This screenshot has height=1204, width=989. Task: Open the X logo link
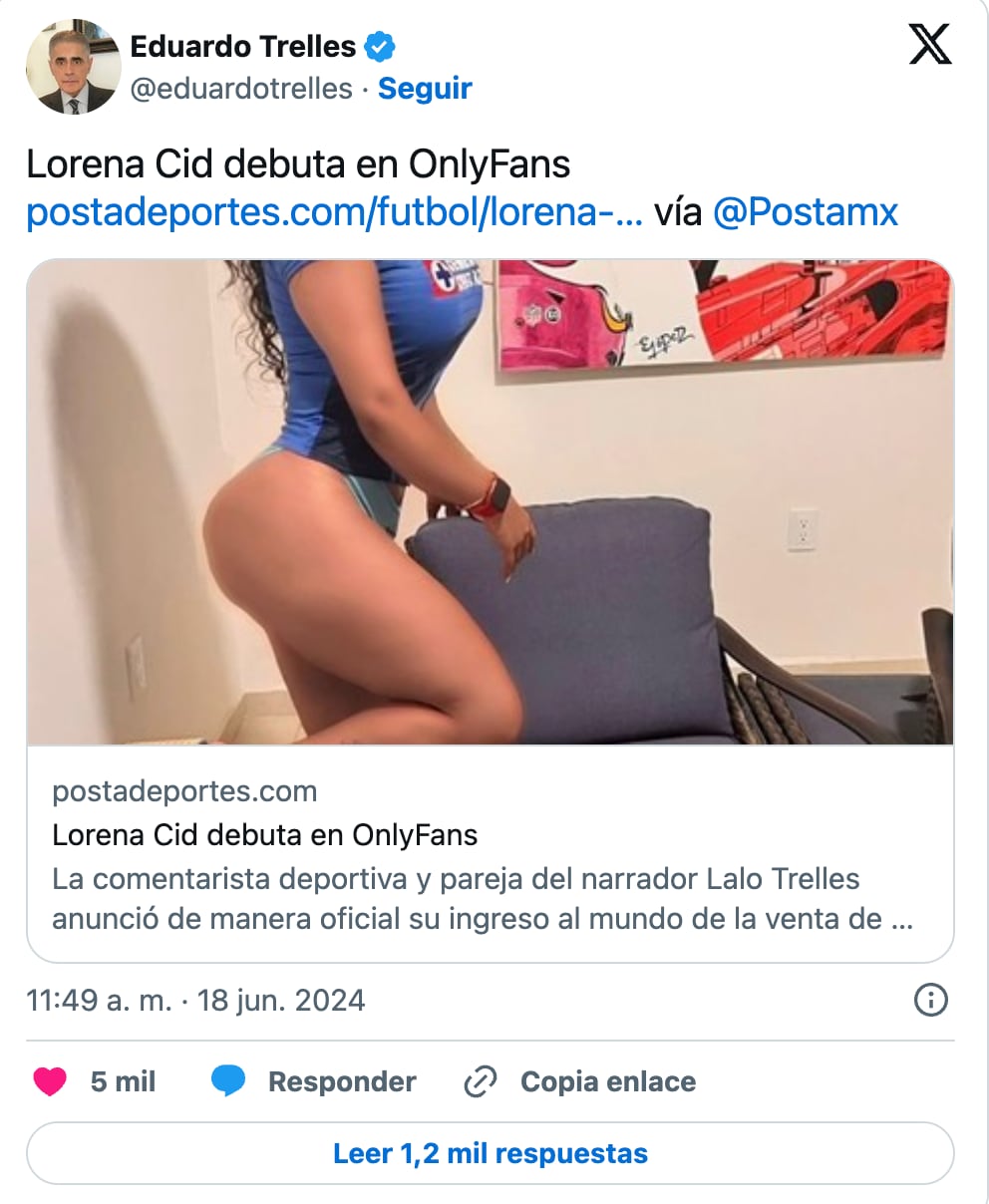[930, 46]
